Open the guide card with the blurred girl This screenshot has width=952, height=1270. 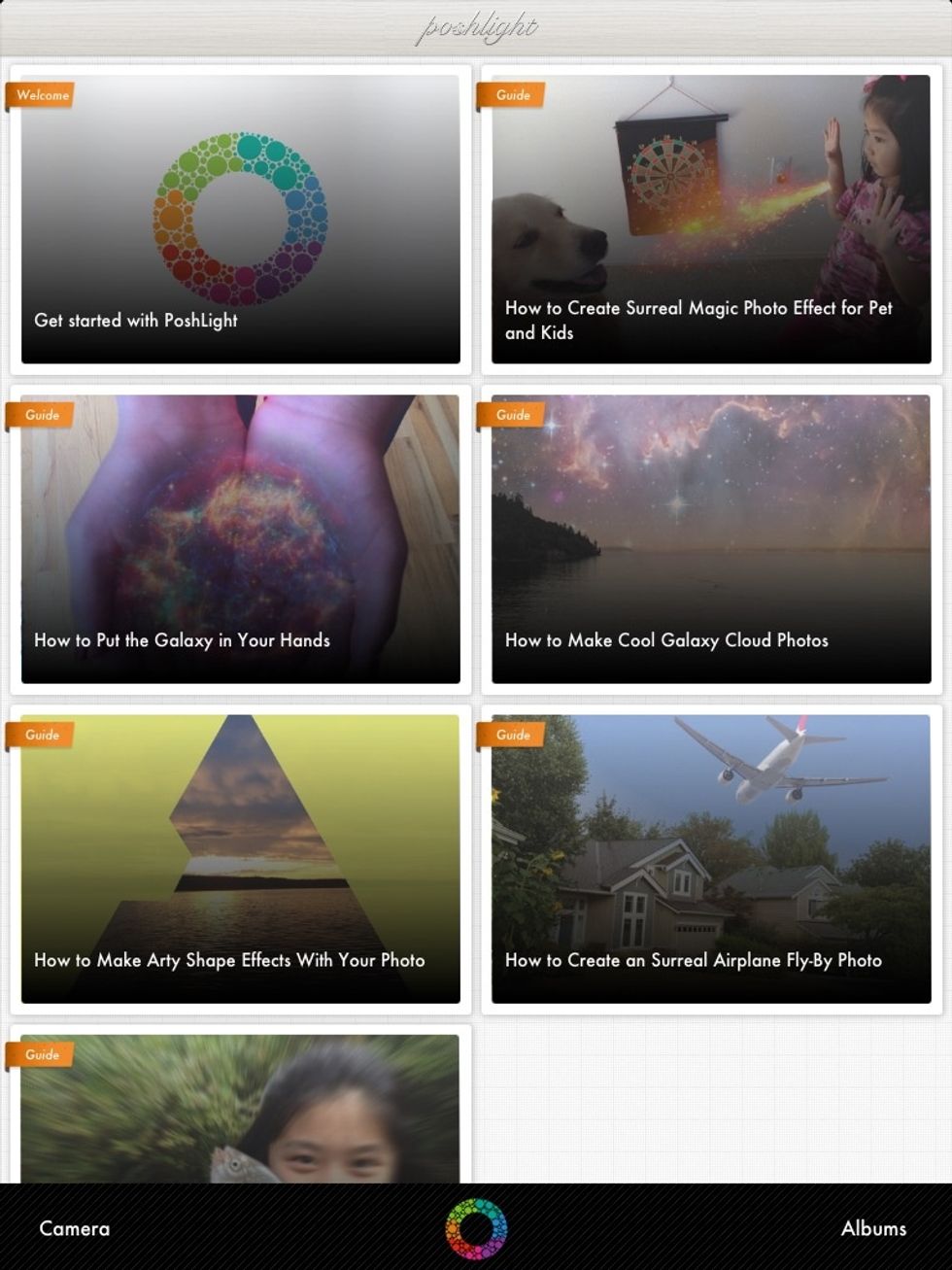[240, 1108]
